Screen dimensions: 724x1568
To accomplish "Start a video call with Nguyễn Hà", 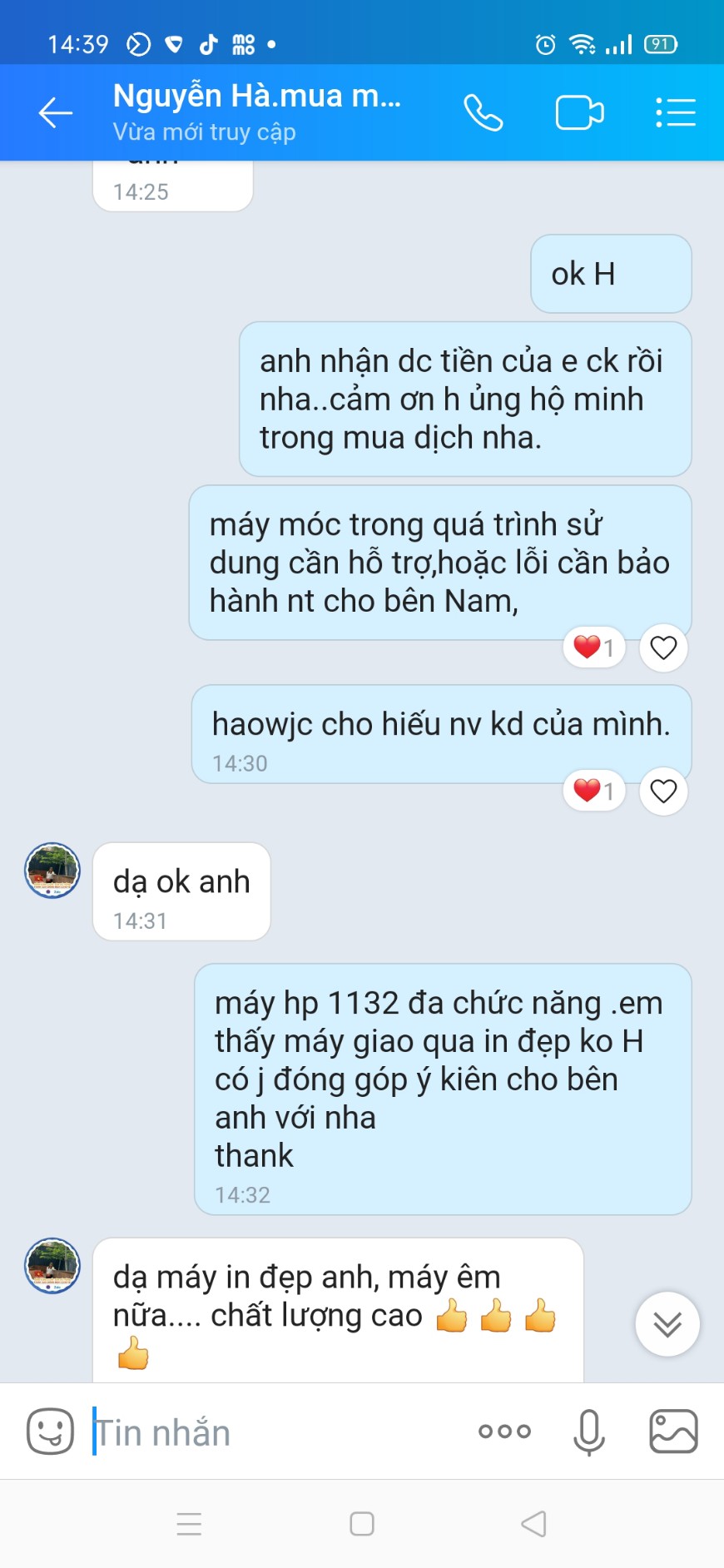I will pyautogui.click(x=579, y=112).
